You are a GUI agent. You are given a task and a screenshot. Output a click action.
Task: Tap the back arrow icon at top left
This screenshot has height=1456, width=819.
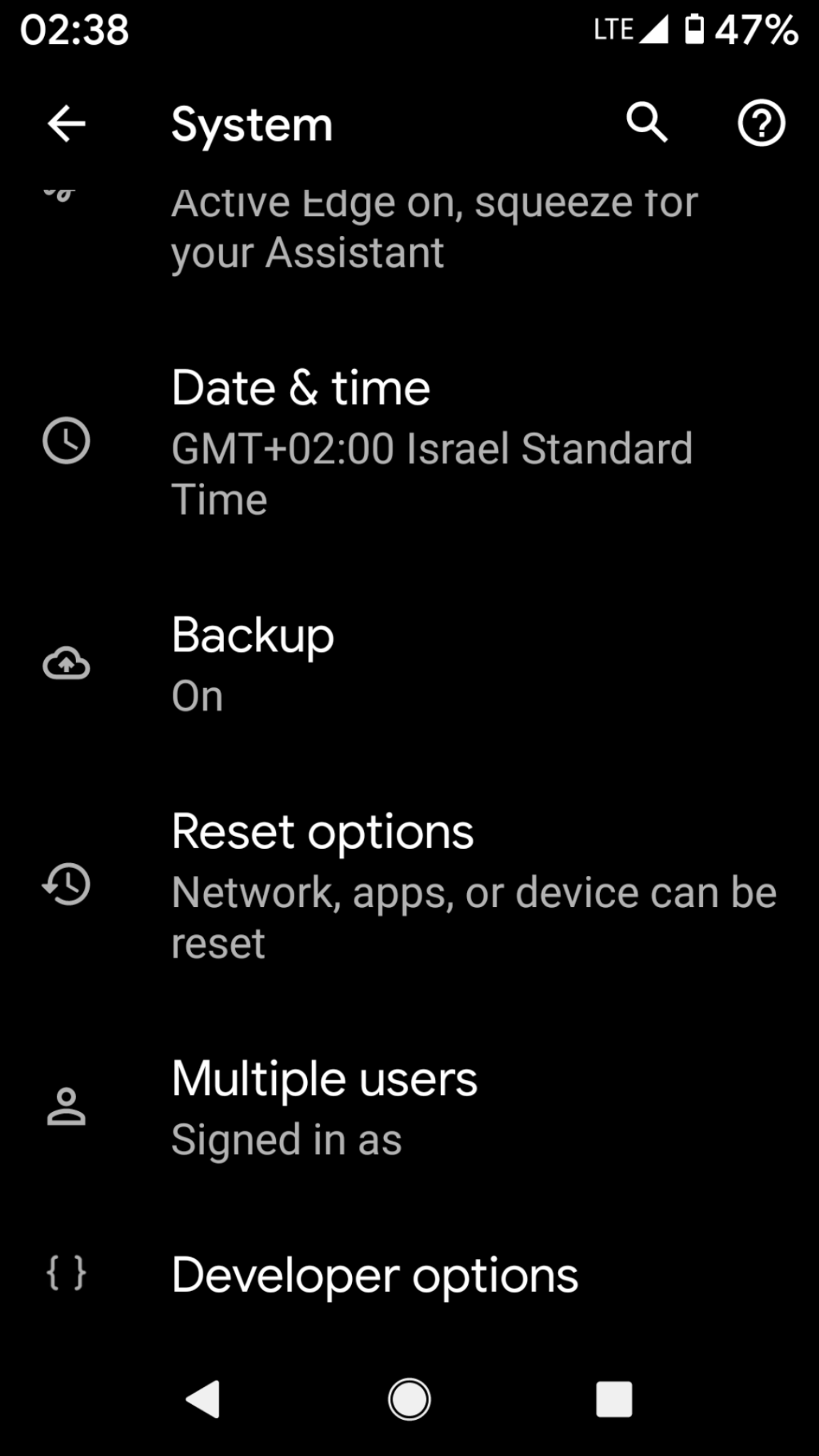(x=66, y=122)
